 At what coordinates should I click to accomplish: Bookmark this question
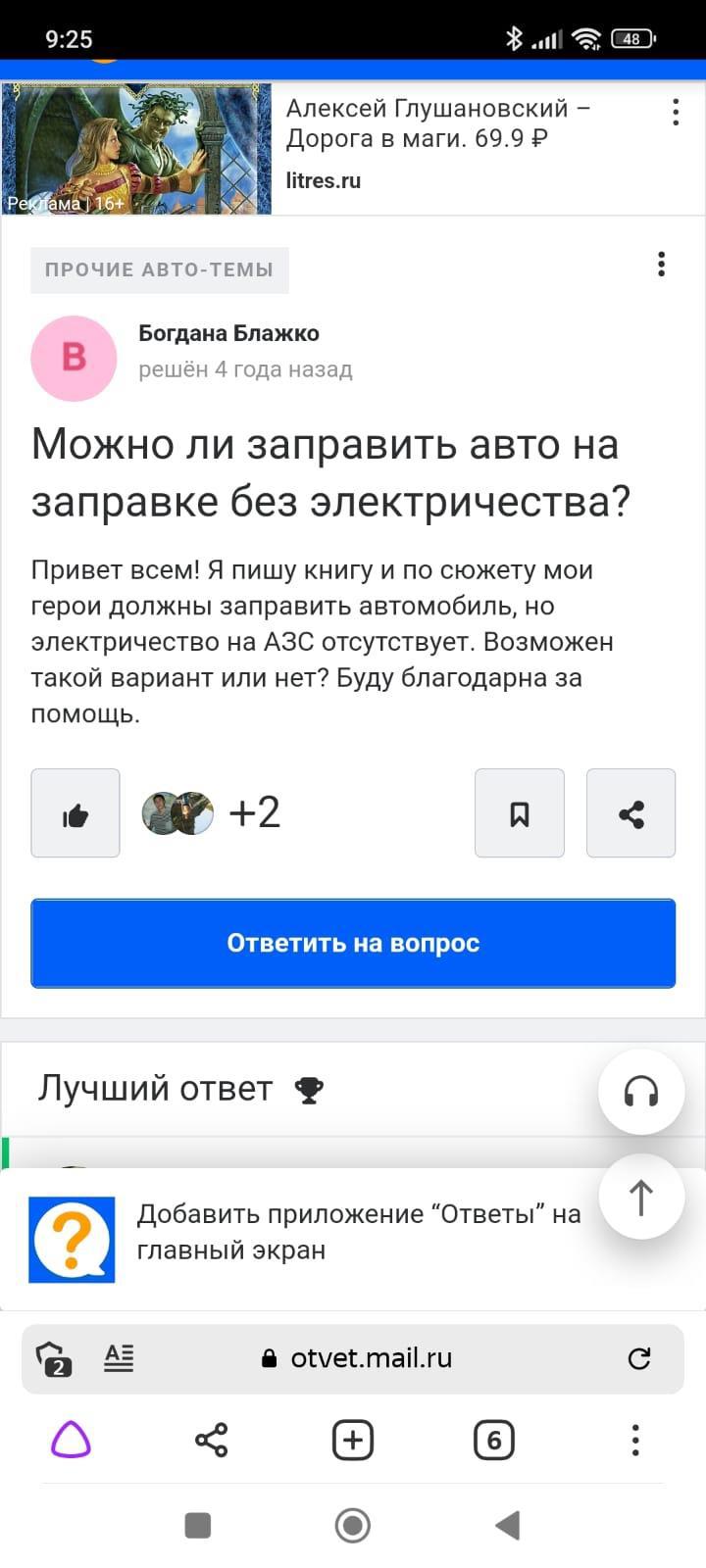[x=519, y=813]
